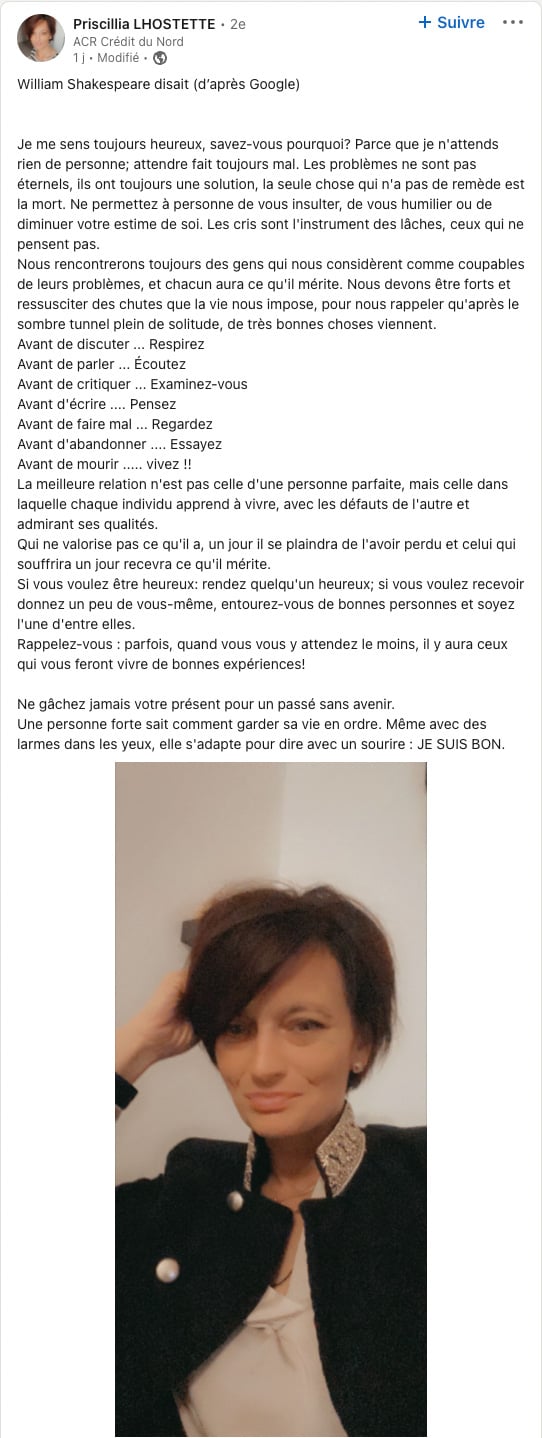The image size is (542, 1438).
Task: Open the post's three-dot overflow menu
Action: coord(512,22)
